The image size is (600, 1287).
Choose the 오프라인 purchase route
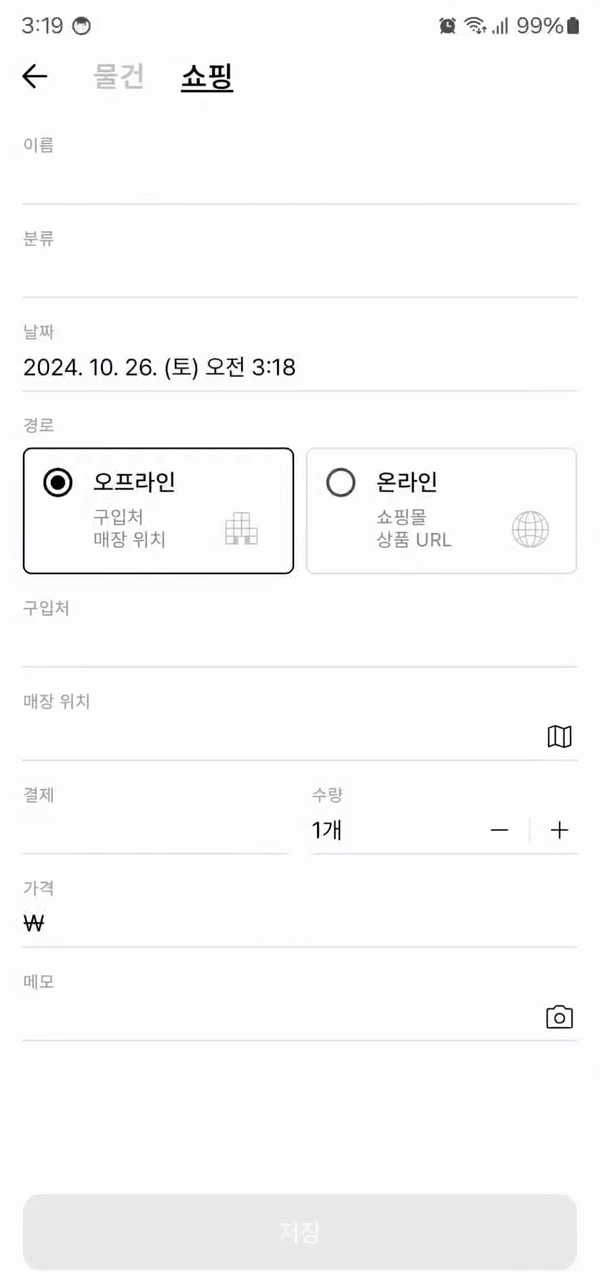158,511
